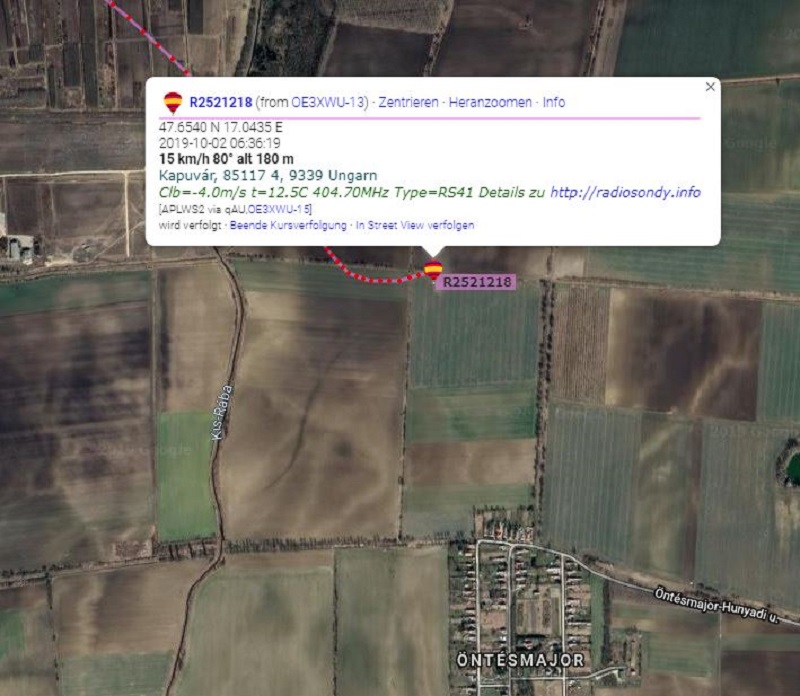The image size is (800, 696).
Task: Tap Beende Kursverfolgung to stop tracking
Action: coord(288,226)
